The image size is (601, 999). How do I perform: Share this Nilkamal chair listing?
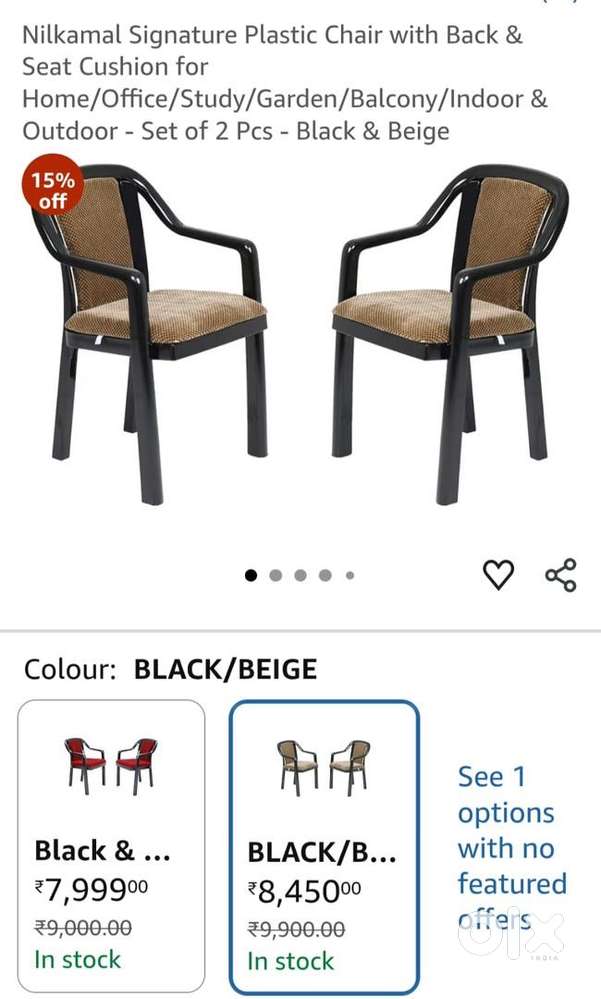560,575
